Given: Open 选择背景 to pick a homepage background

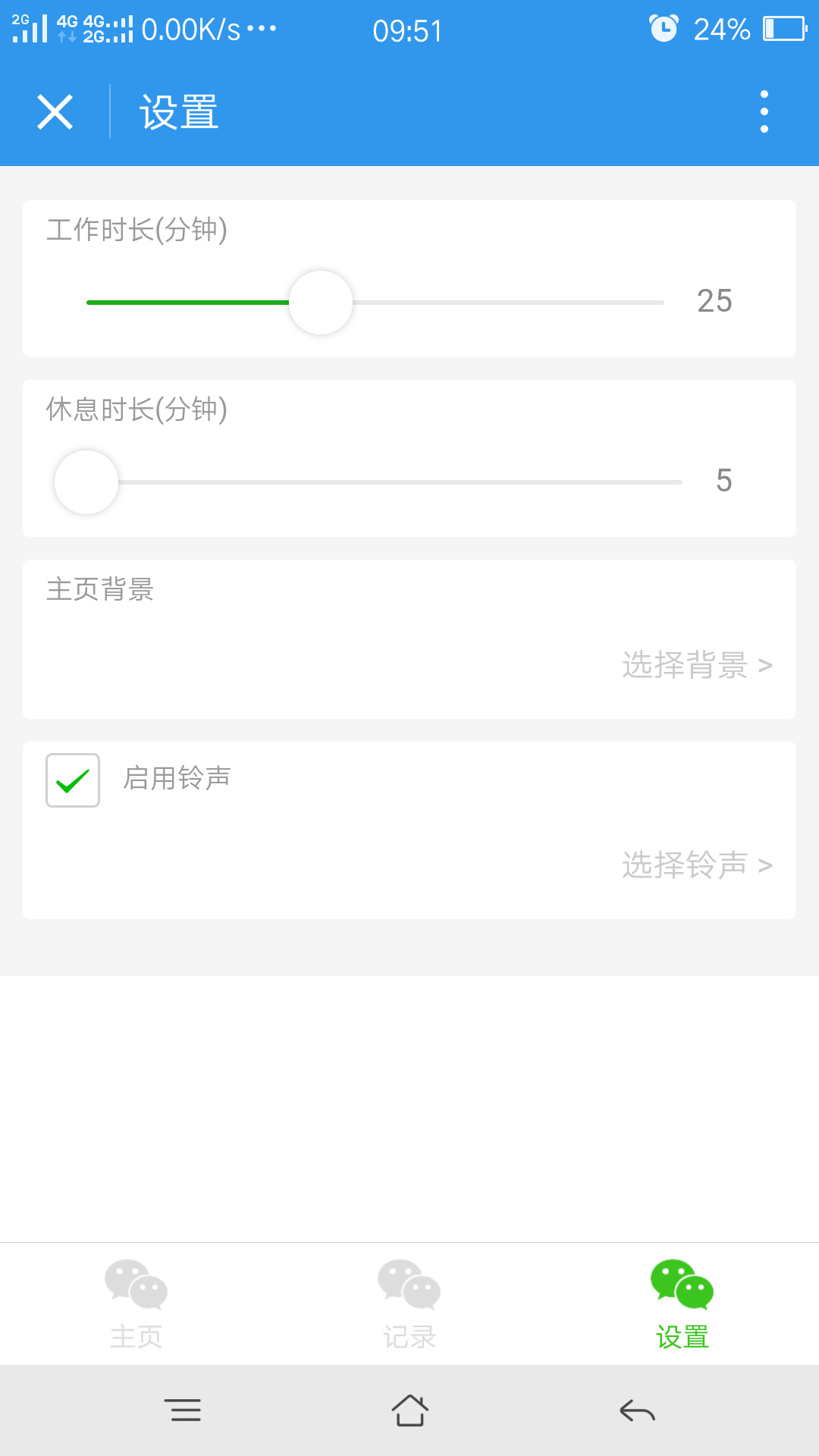Looking at the screenshot, I should pos(697,665).
